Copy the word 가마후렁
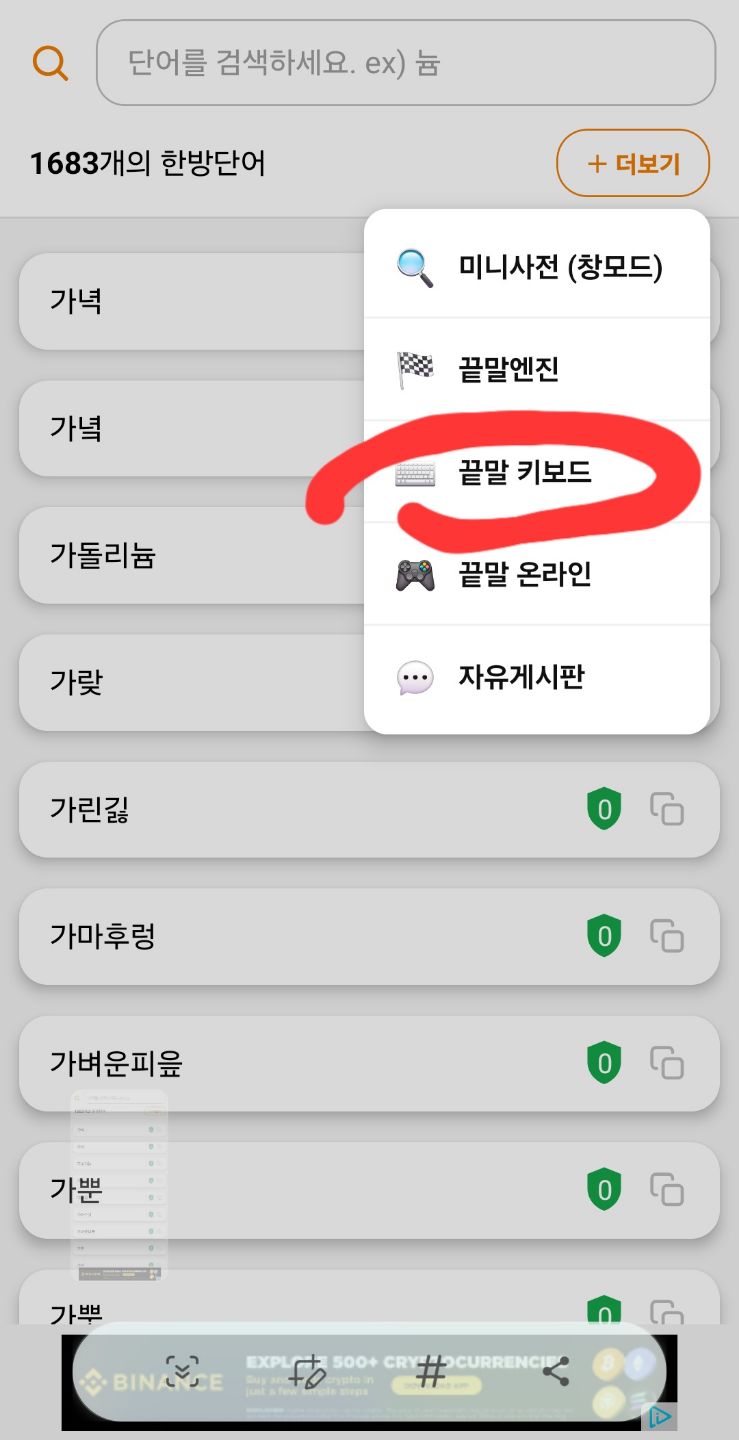 pyautogui.click(x=667, y=936)
